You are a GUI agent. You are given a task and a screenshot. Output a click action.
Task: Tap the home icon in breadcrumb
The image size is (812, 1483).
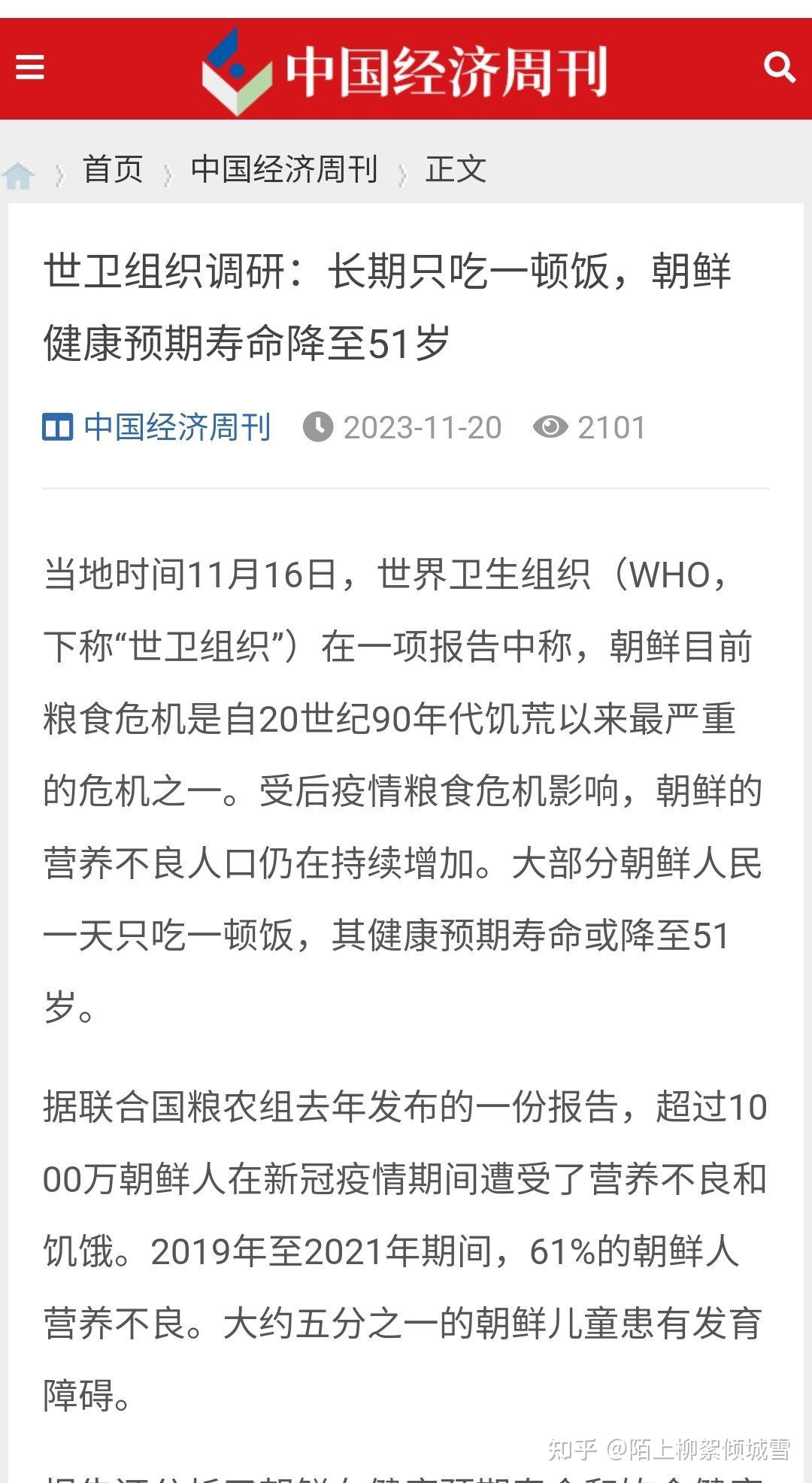(19, 176)
